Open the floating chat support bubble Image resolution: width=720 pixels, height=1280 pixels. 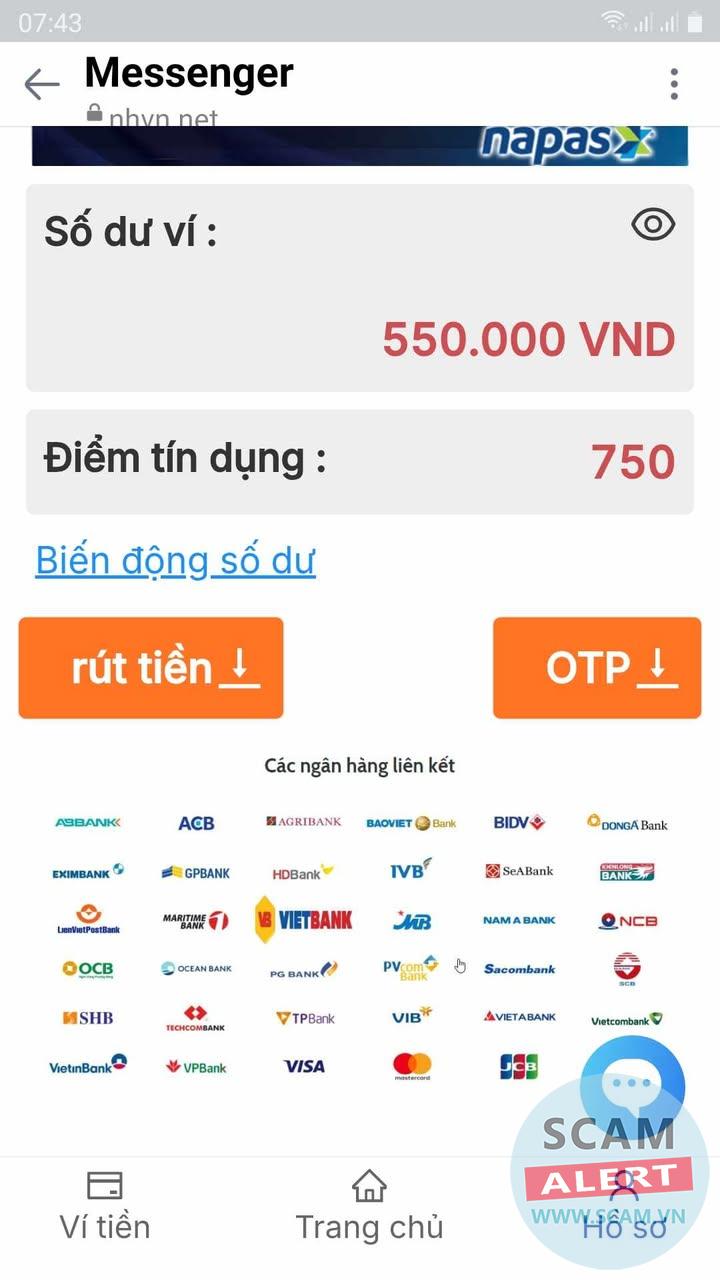(632, 1083)
